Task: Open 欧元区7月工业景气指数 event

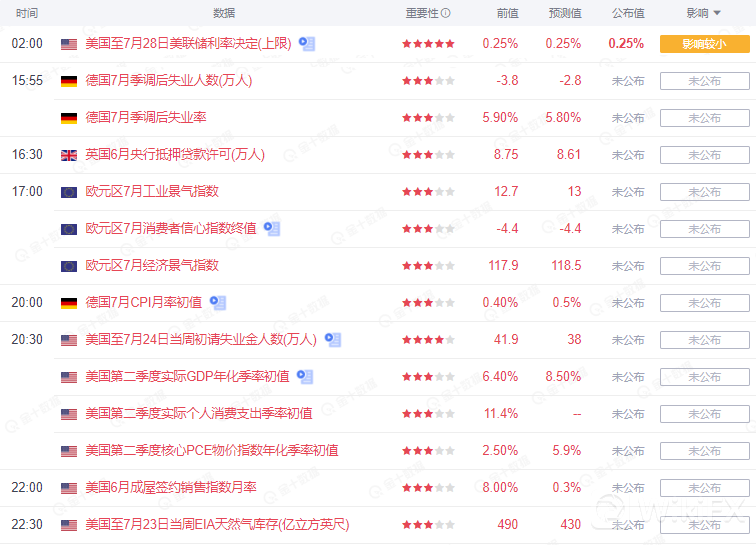Action: [x=152, y=192]
